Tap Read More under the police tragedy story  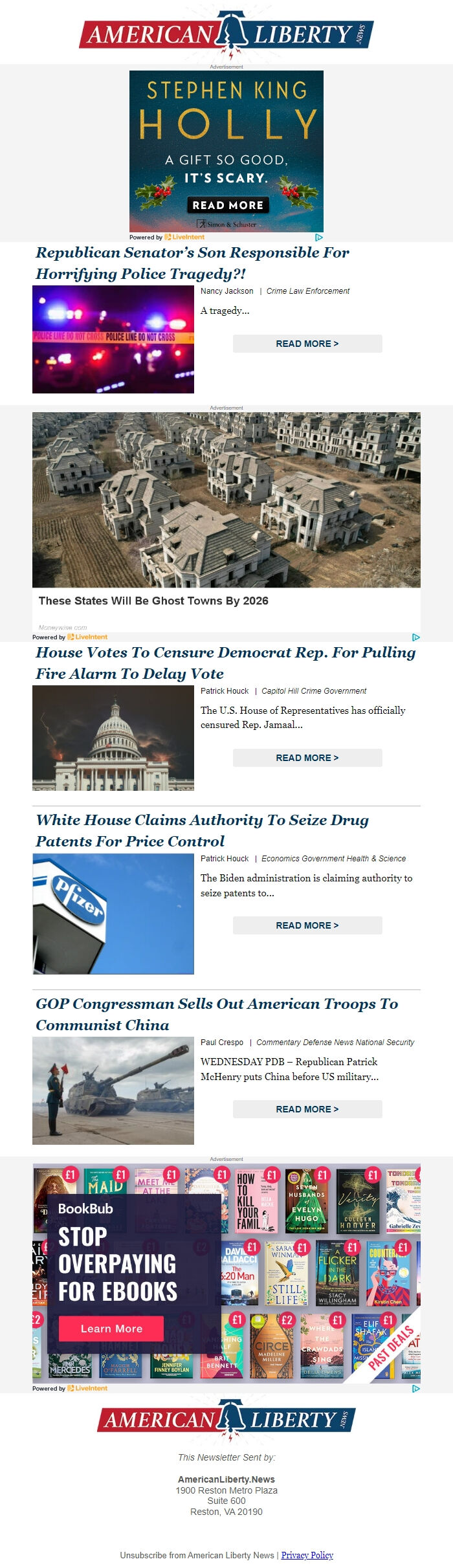[x=307, y=344]
